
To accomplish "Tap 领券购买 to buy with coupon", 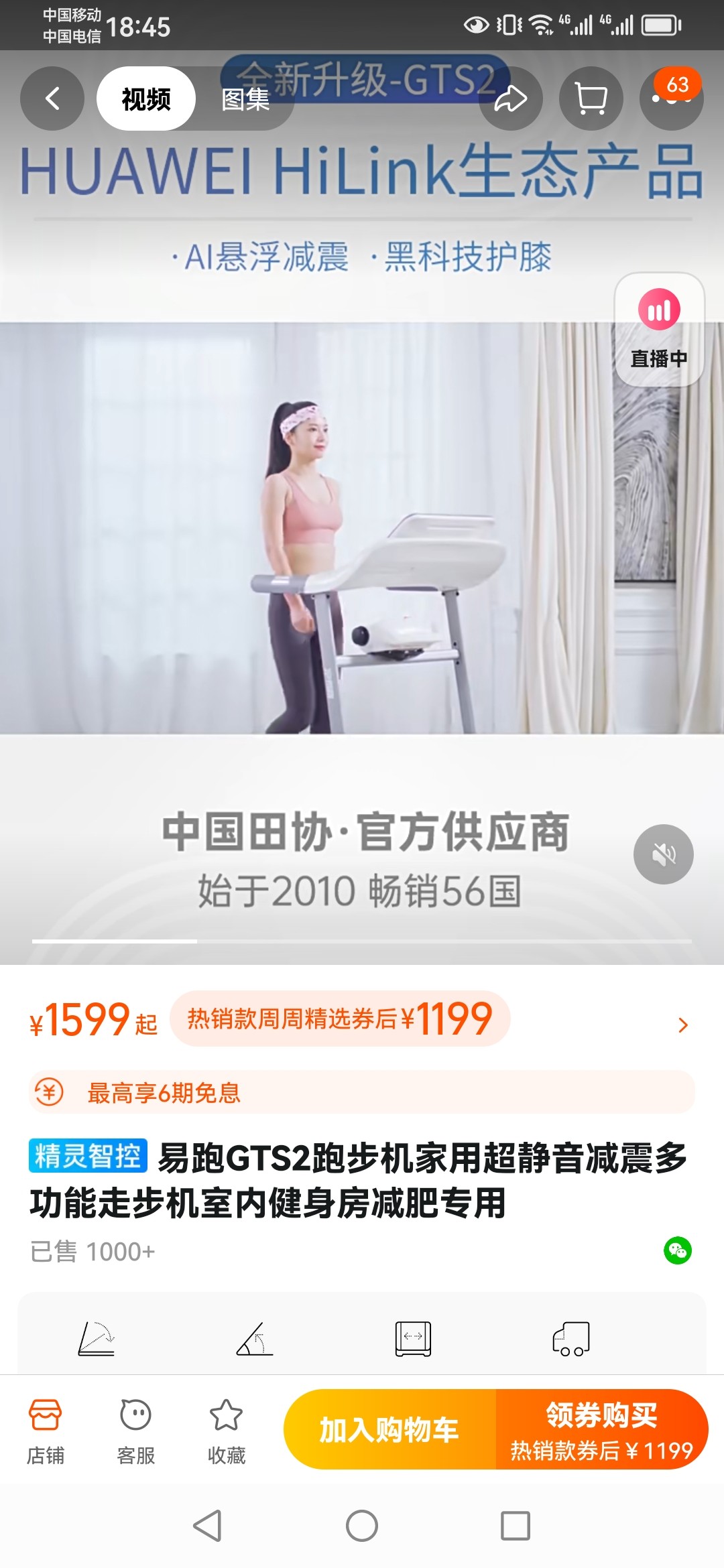I will coord(601,1429).
